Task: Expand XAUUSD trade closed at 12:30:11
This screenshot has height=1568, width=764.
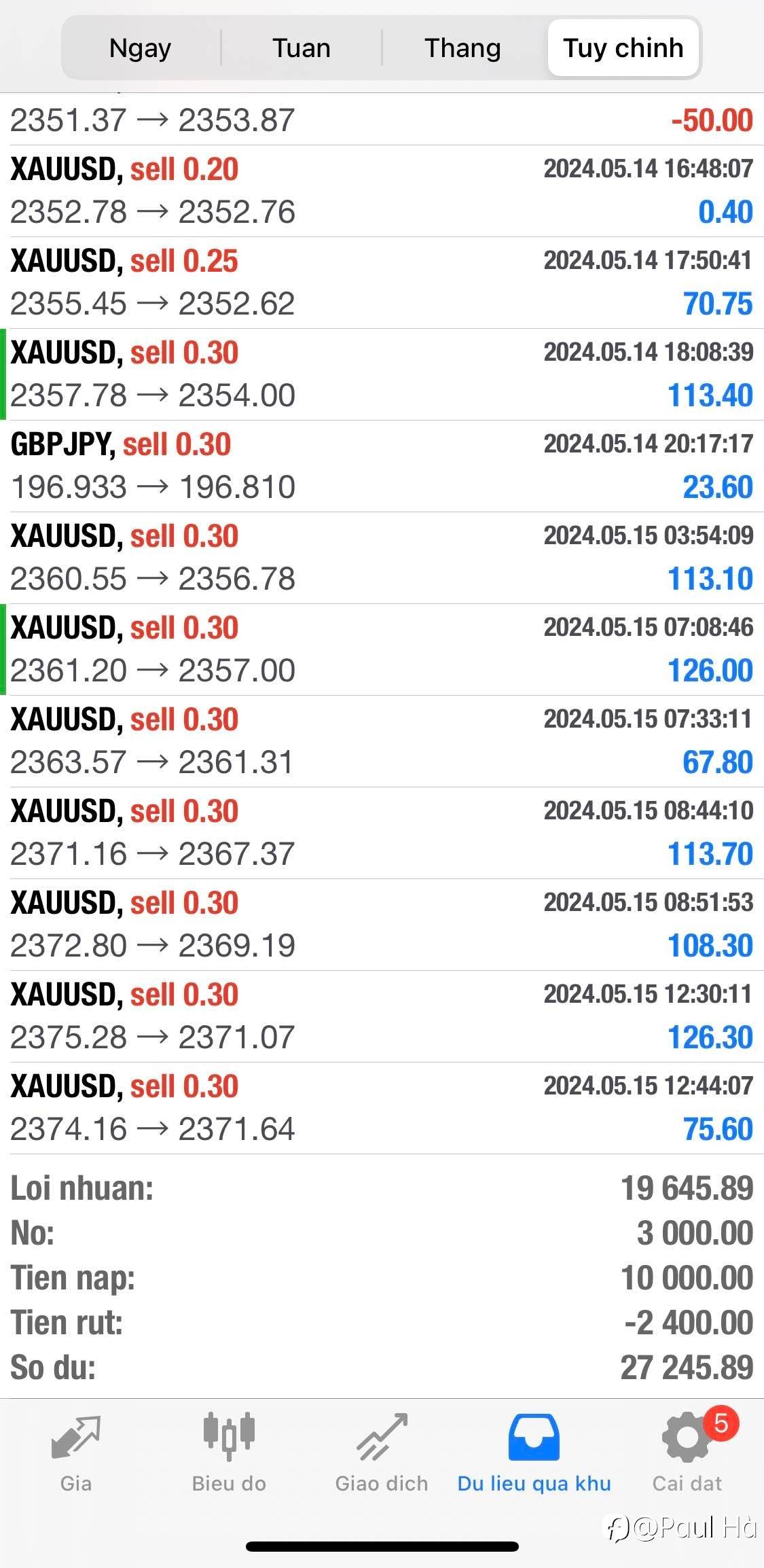Action: pyautogui.click(x=382, y=1016)
